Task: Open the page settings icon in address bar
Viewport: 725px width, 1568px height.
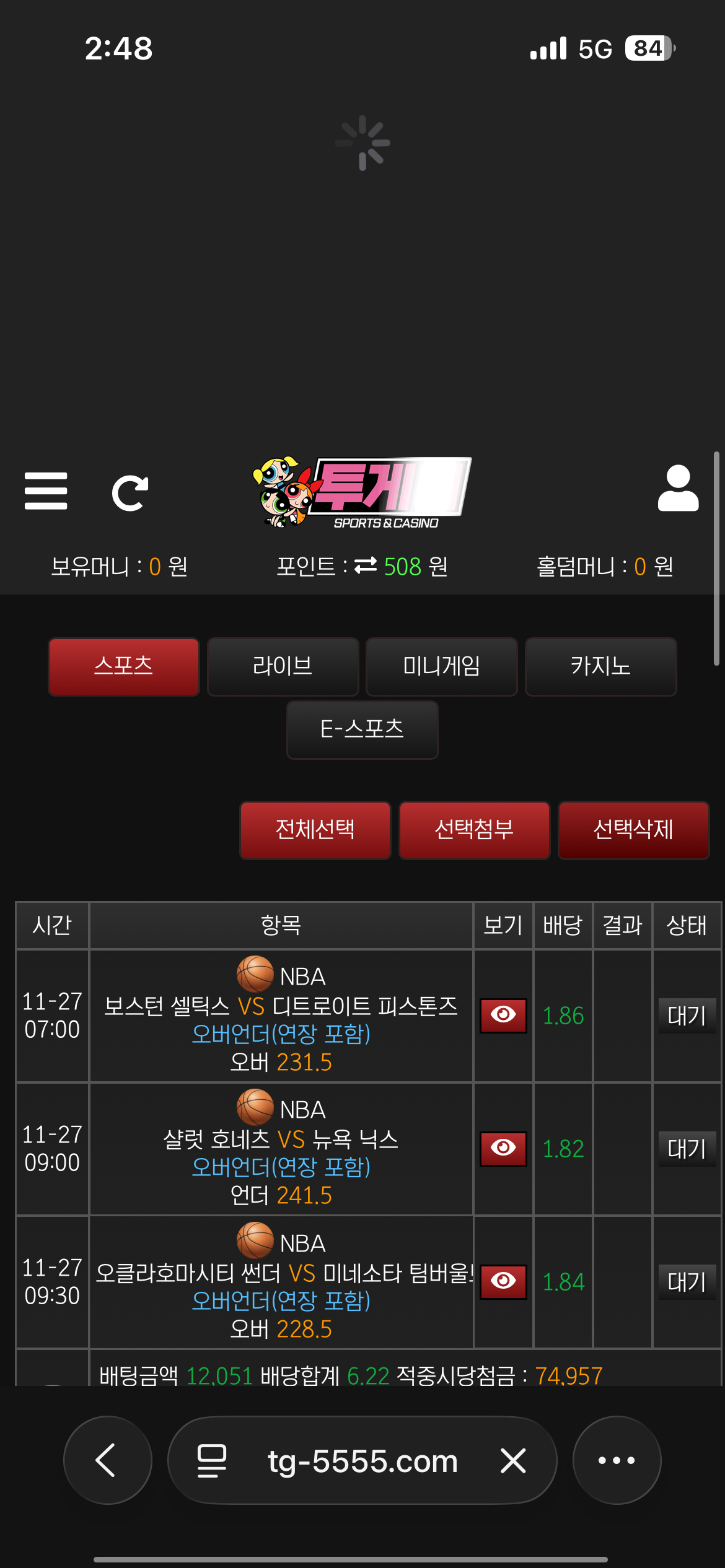Action: [211, 1460]
